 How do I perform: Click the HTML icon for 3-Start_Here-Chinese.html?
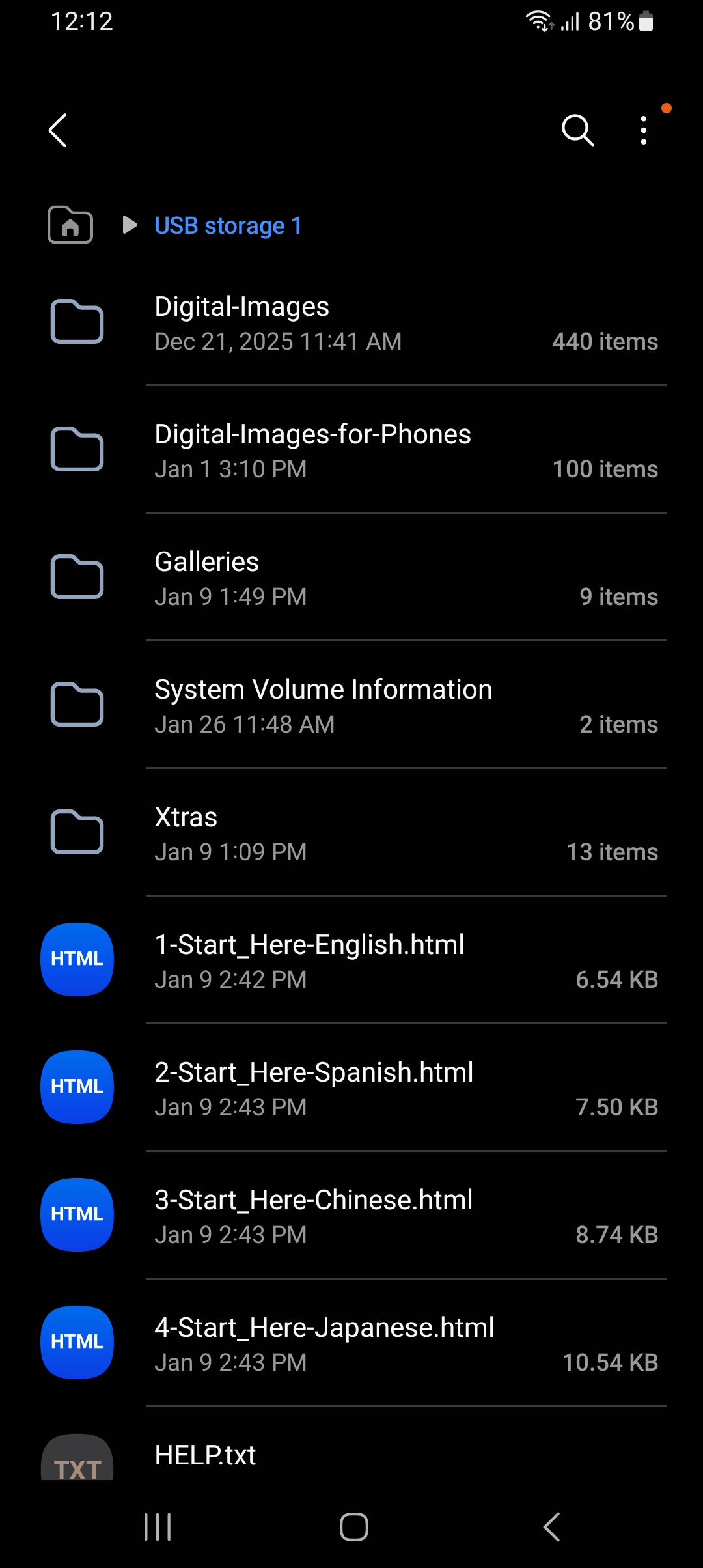coord(76,1214)
